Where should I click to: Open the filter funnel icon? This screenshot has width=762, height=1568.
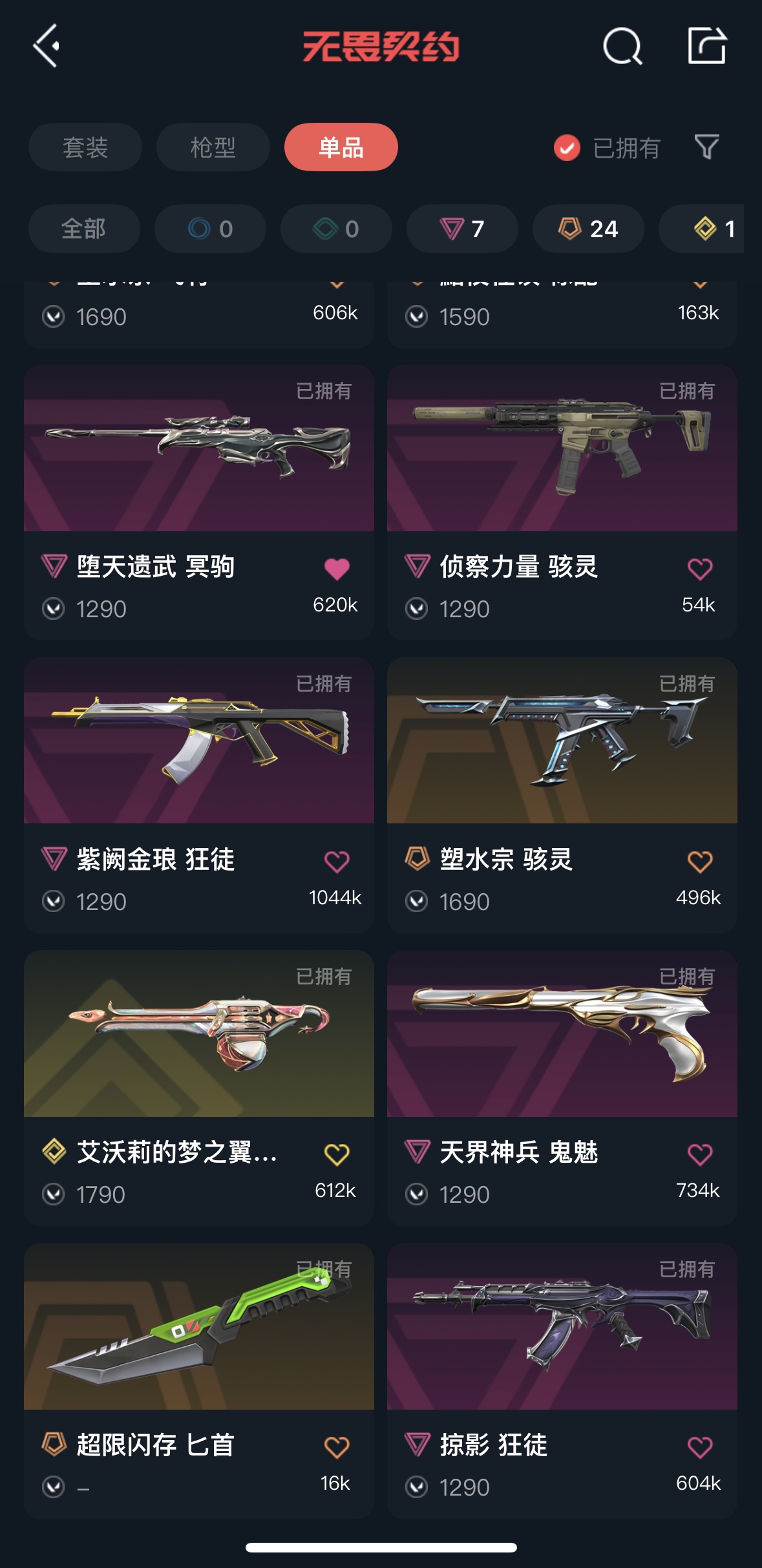coord(706,147)
